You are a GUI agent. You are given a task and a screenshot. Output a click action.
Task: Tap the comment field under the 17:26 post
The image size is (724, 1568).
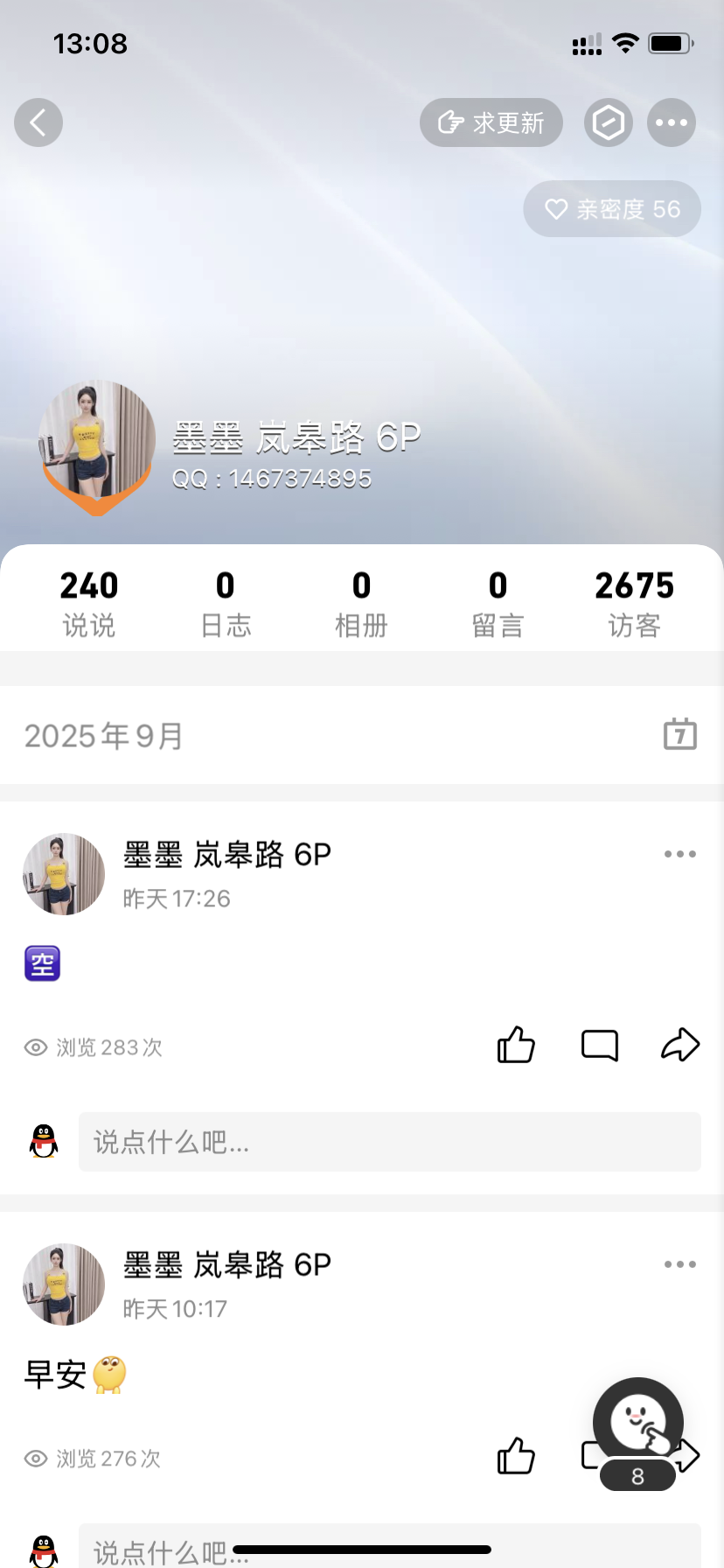pyautogui.click(x=389, y=1142)
